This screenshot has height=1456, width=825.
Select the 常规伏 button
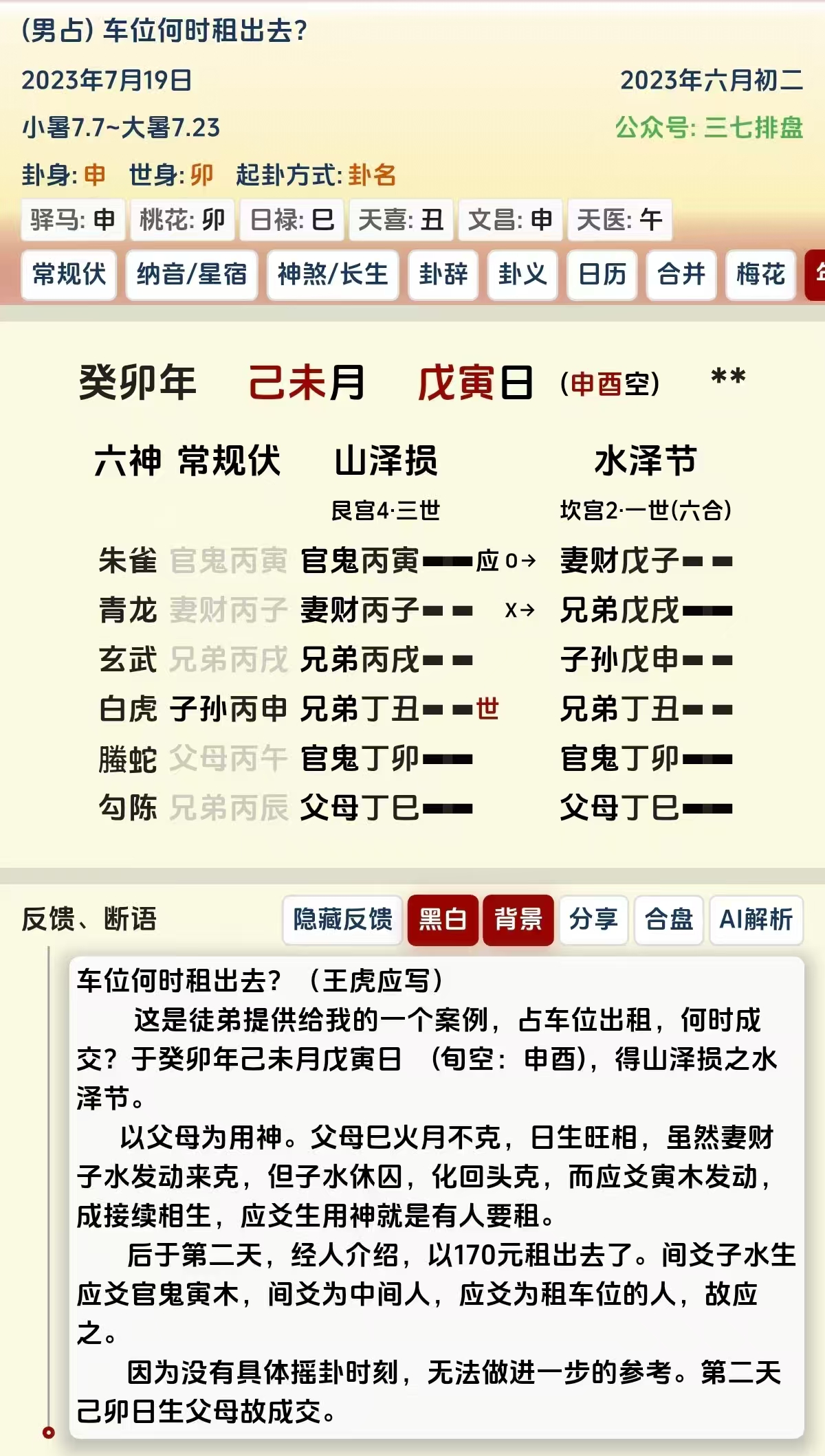(x=69, y=275)
